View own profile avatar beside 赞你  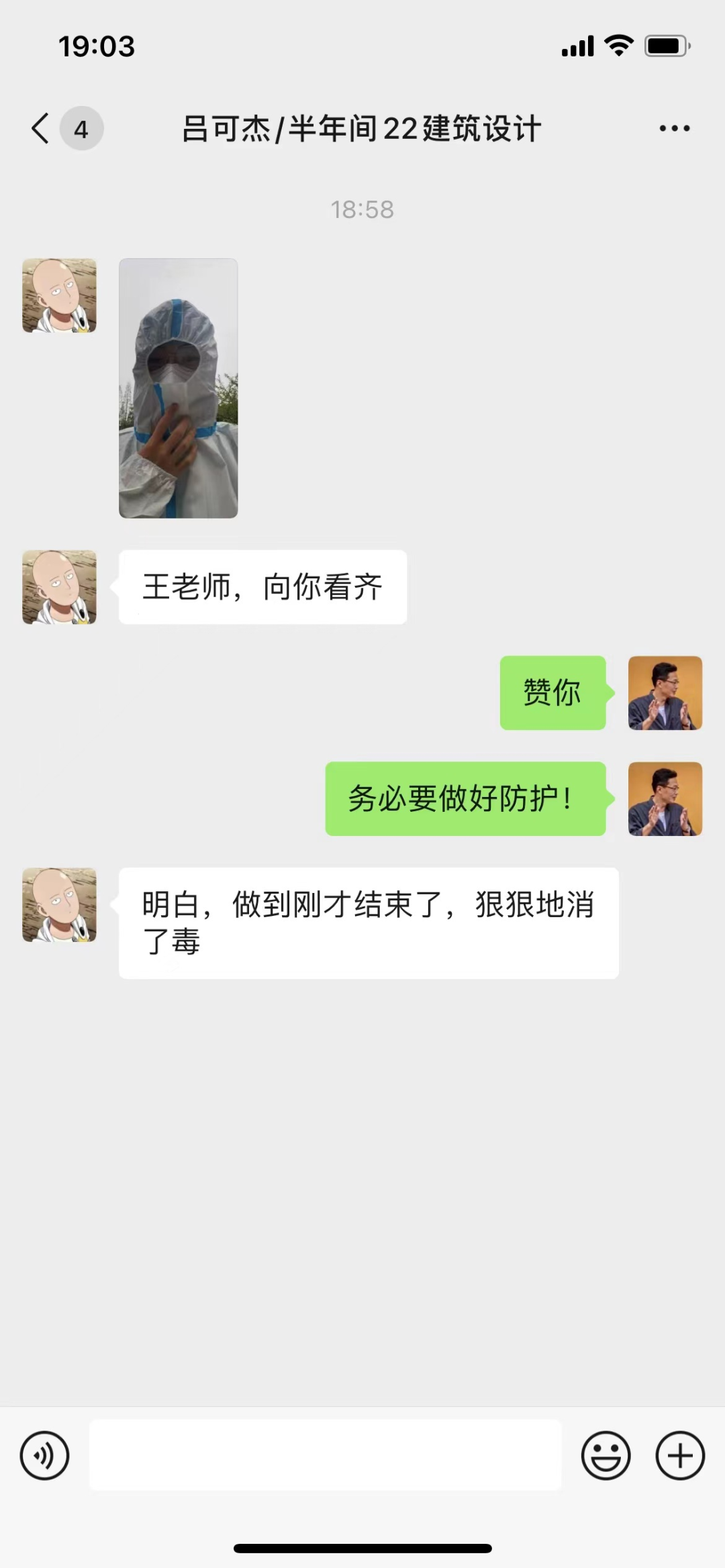[x=665, y=692]
